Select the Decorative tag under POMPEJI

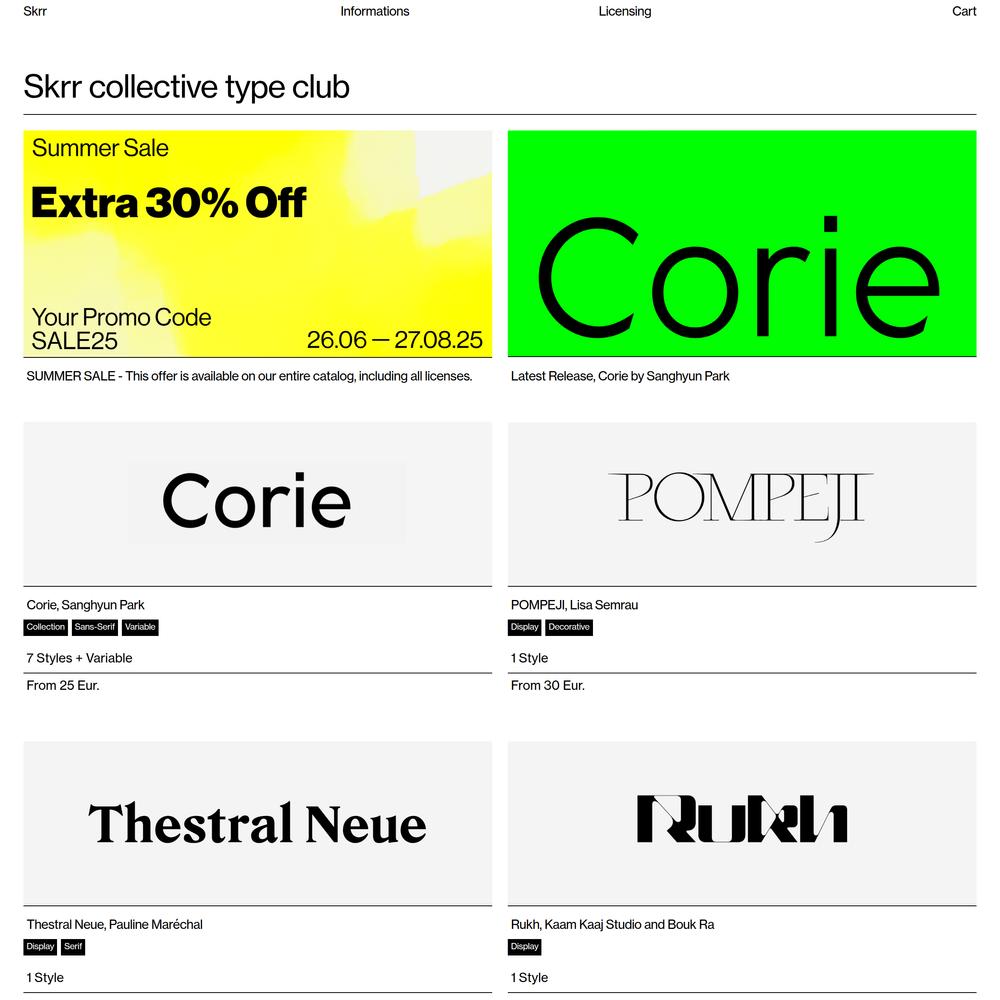coord(569,627)
